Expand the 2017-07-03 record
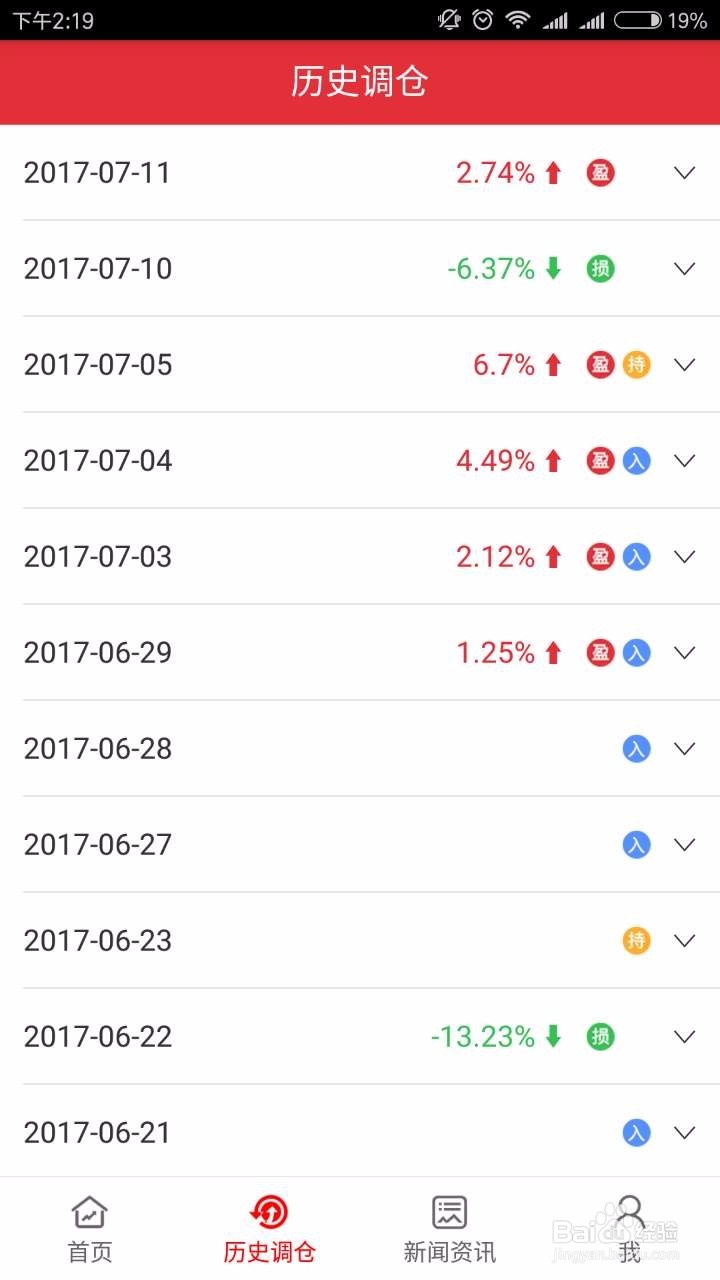This screenshot has height=1280, width=720. (x=684, y=557)
